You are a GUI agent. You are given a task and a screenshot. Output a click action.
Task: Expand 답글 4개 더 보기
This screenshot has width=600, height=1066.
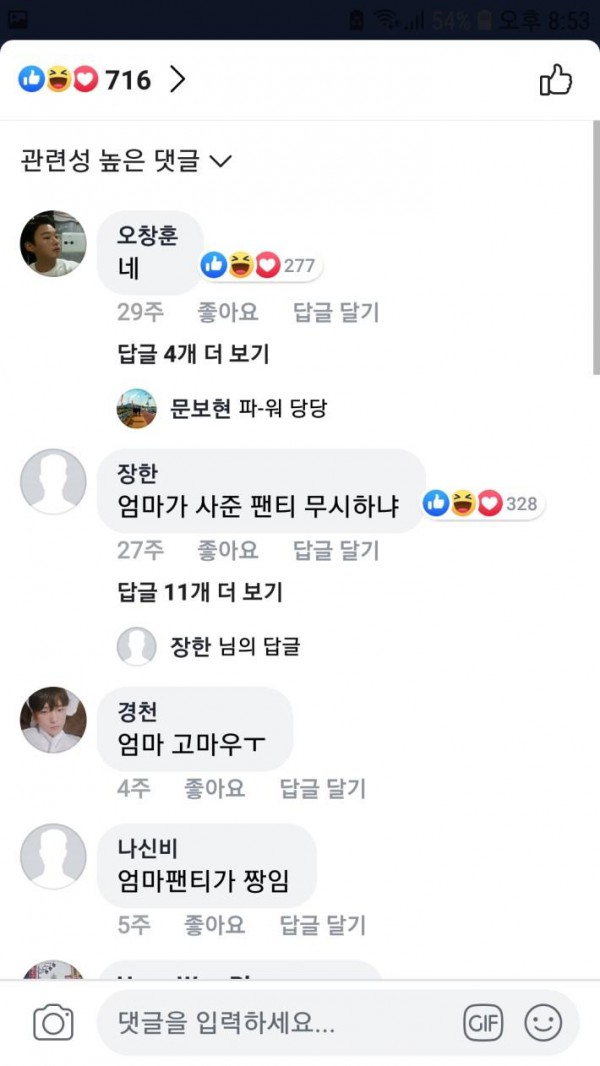pos(193,354)
